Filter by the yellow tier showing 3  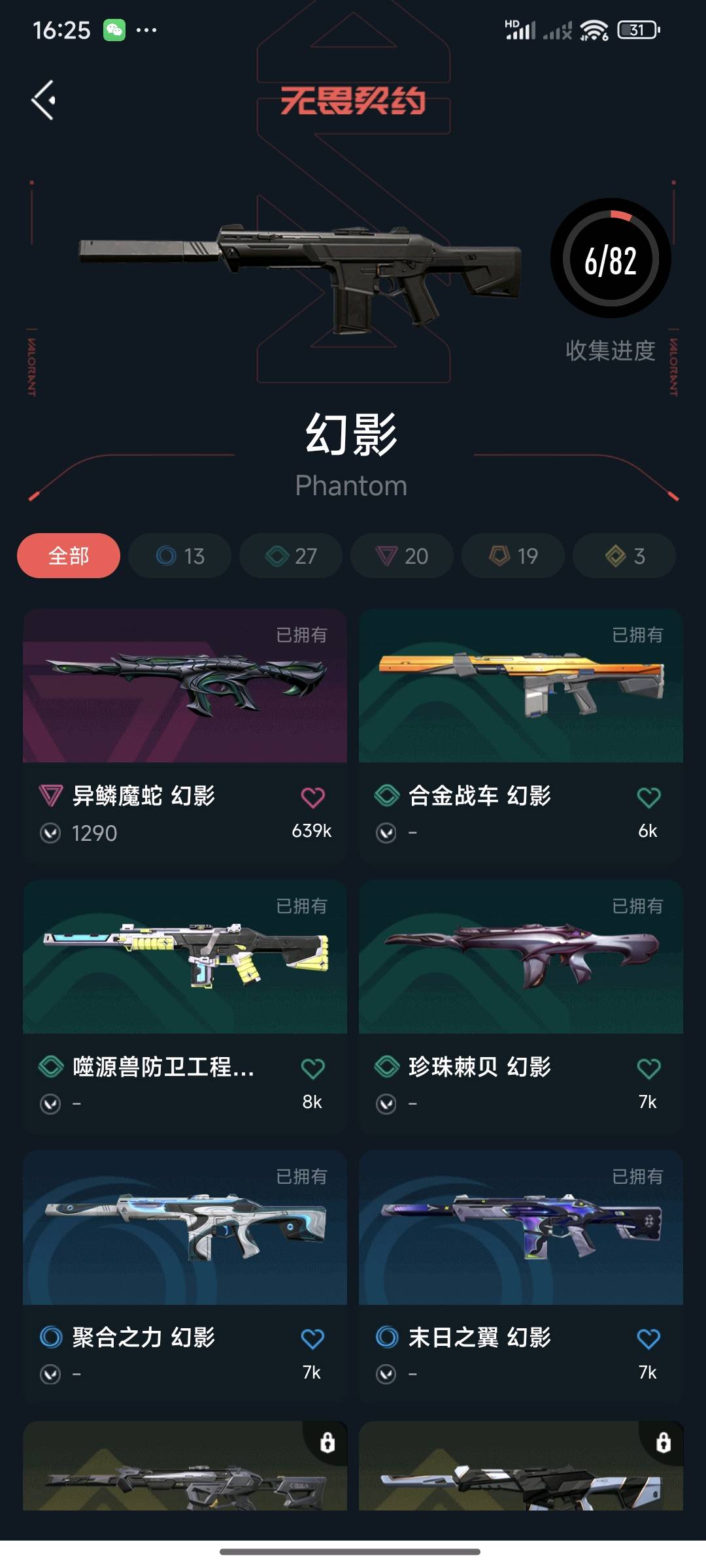[624, 556]
